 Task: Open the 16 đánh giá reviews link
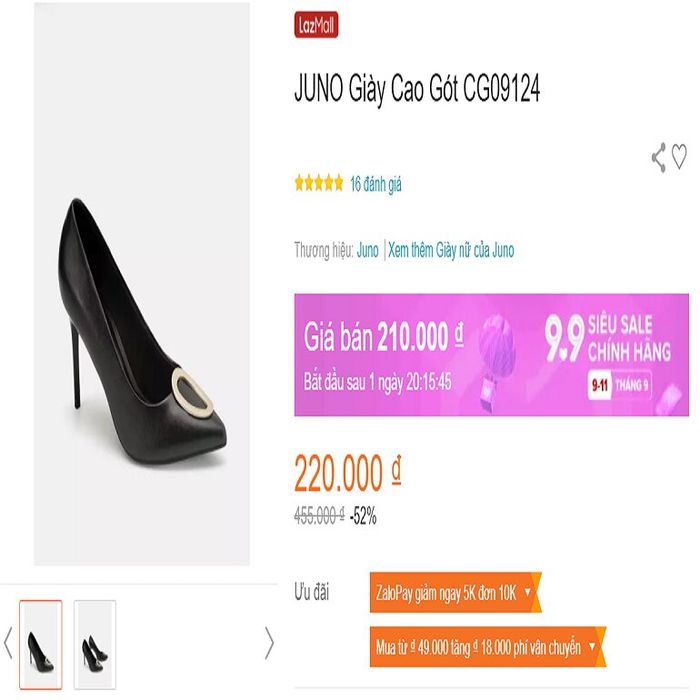point(375,184)
